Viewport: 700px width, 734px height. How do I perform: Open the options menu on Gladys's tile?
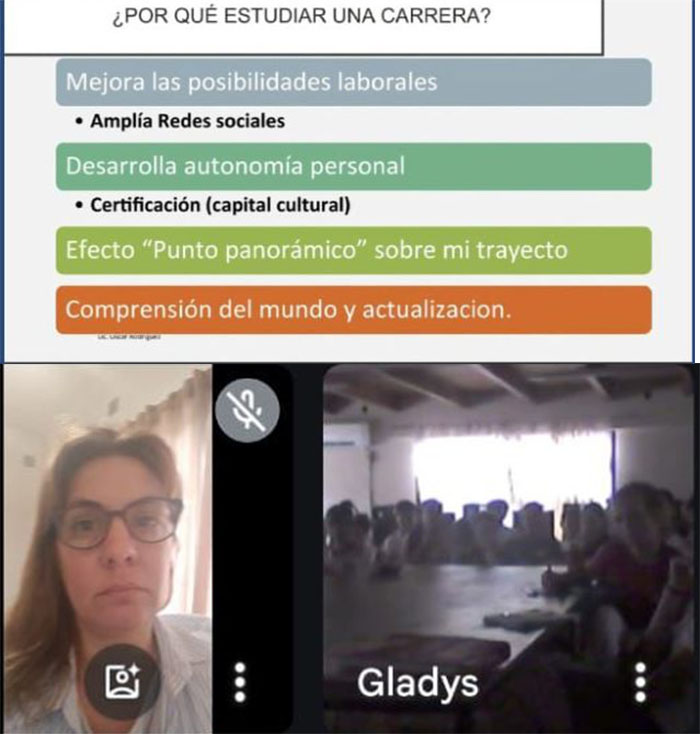pos(640,683)
